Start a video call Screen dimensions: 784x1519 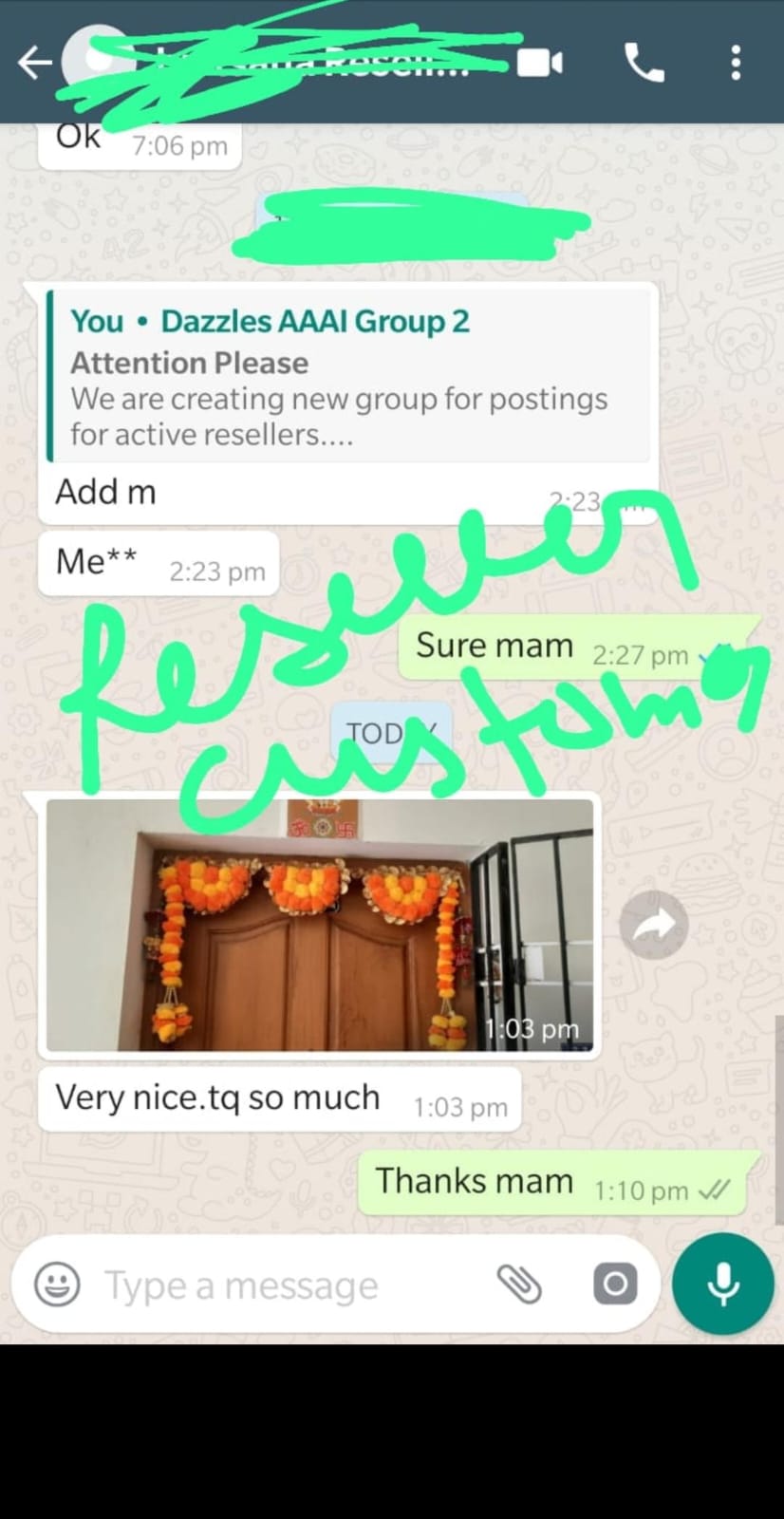[540, 63]
